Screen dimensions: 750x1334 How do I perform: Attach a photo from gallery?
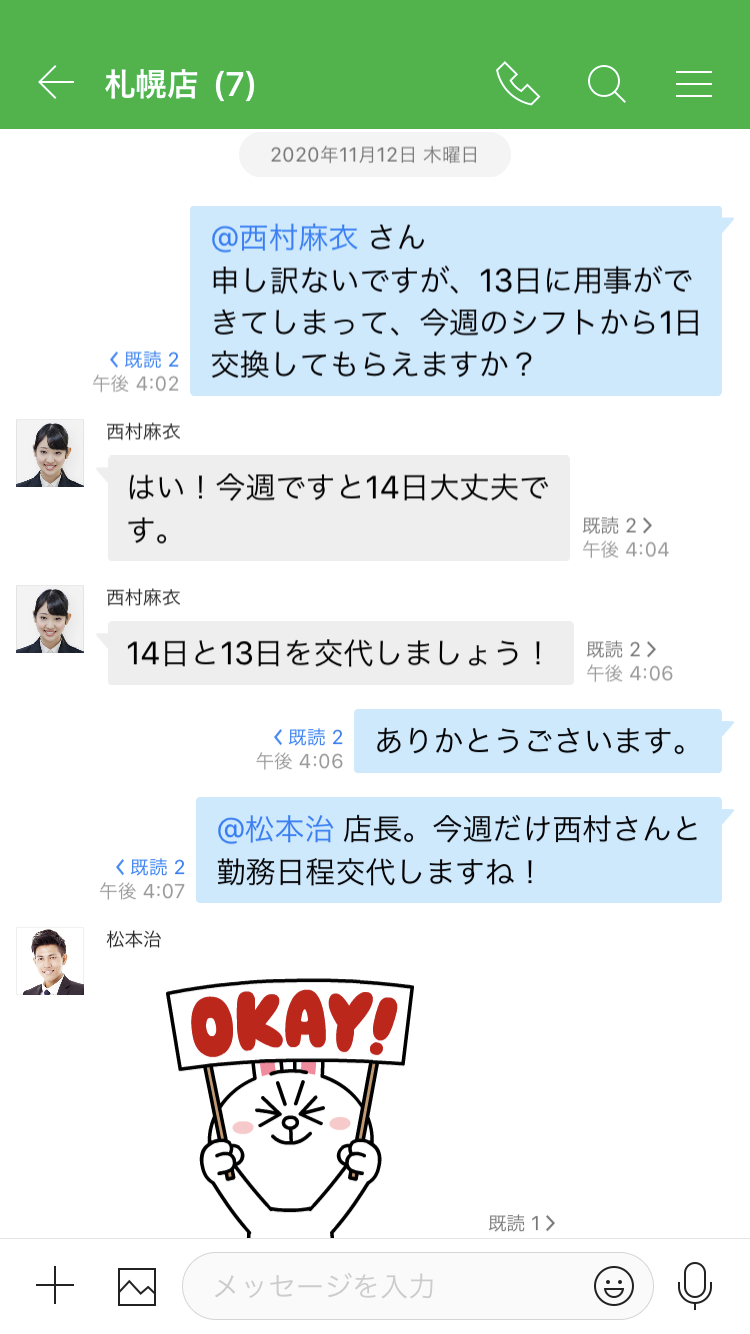point(137,1286)
